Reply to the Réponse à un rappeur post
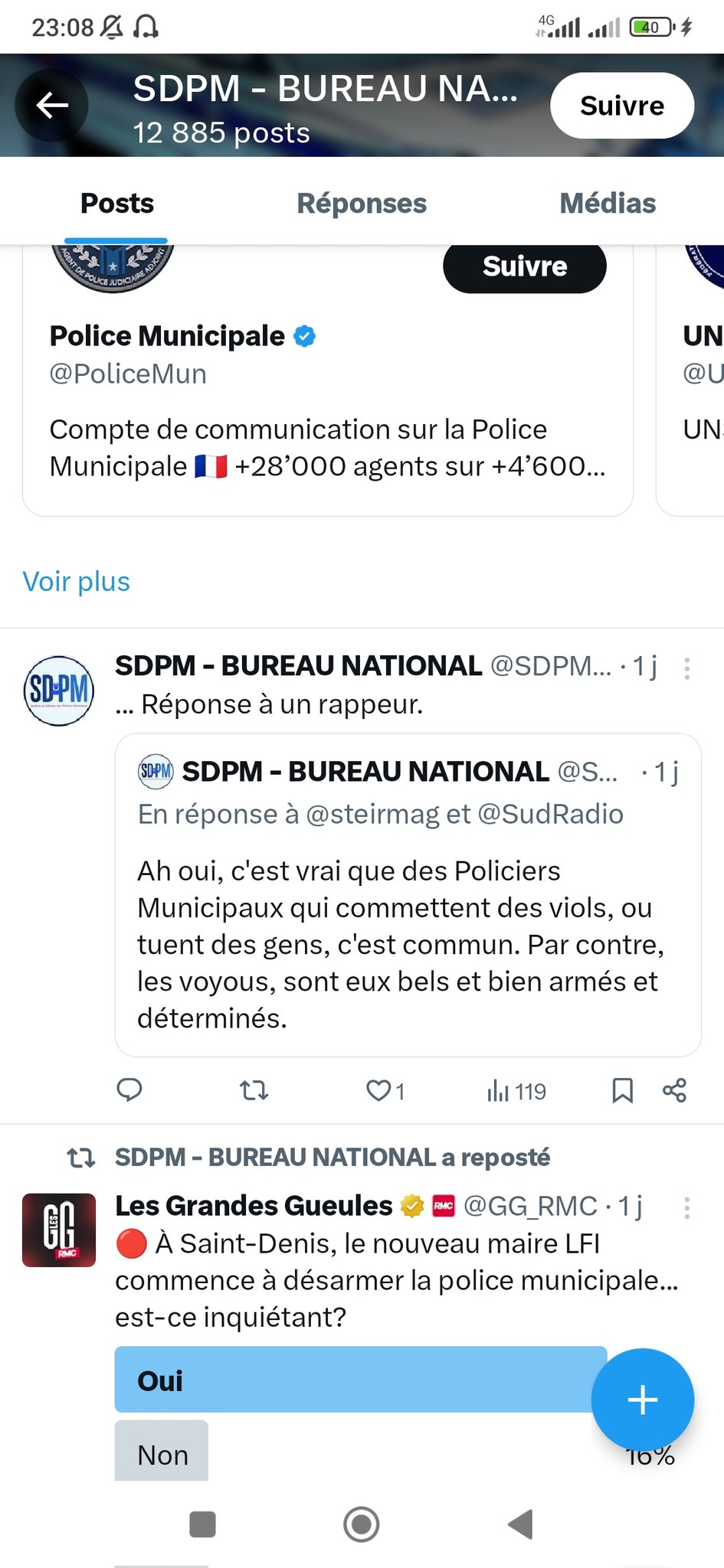Image resolution: width=724 pixels, height=1568 pixels. click(x=129, y=1089)
